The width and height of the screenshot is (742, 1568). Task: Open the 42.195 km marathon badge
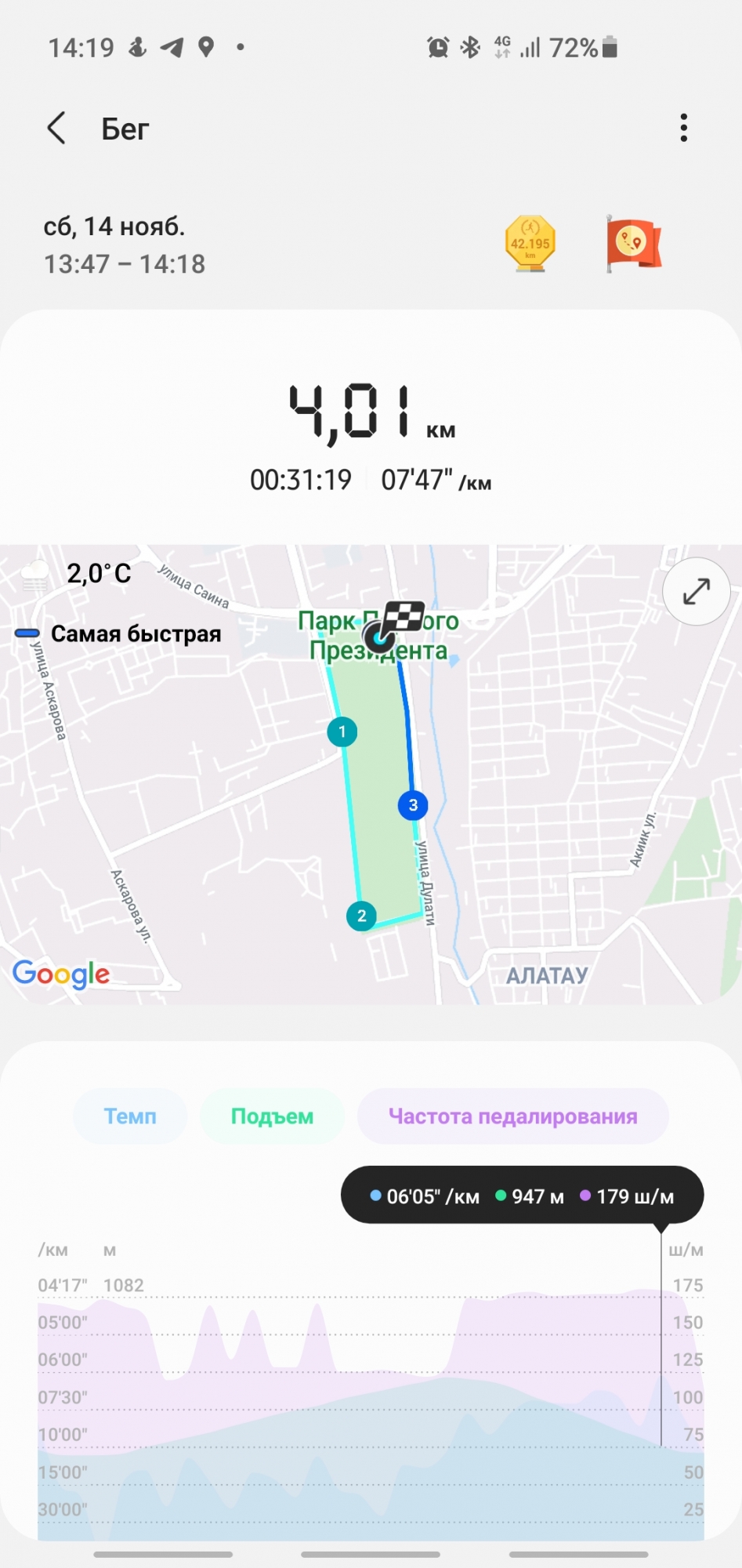click(x=530, y=244)
